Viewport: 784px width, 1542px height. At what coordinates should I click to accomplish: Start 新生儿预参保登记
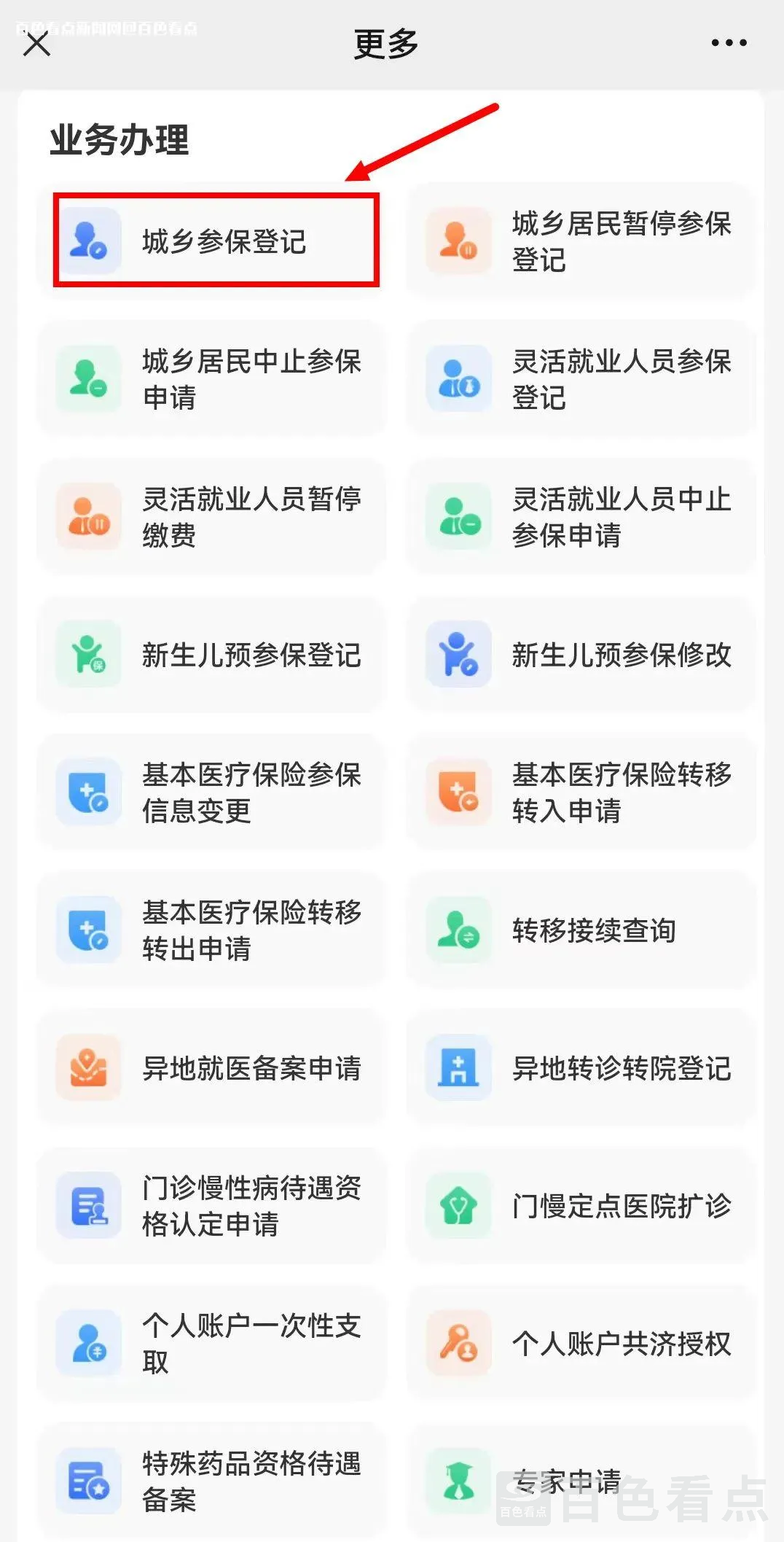[211, 655]
